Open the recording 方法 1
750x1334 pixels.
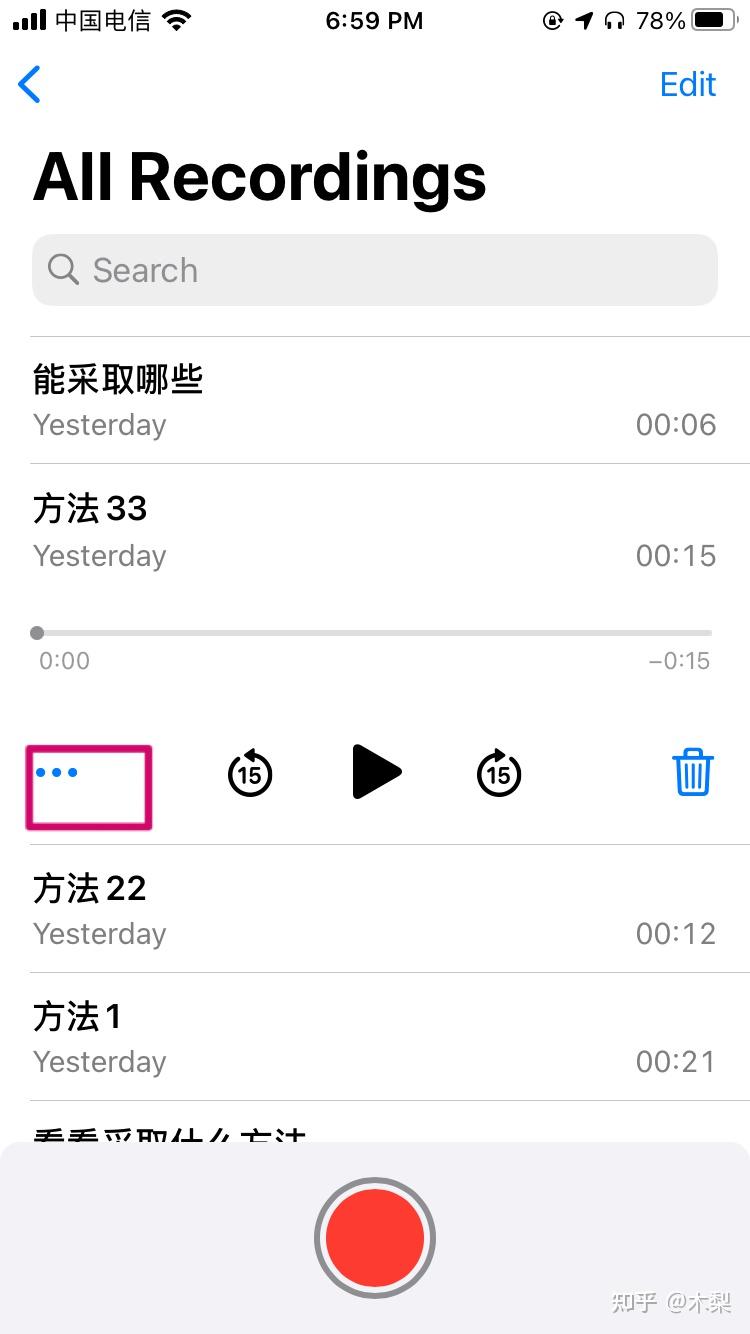[374, 1037]
